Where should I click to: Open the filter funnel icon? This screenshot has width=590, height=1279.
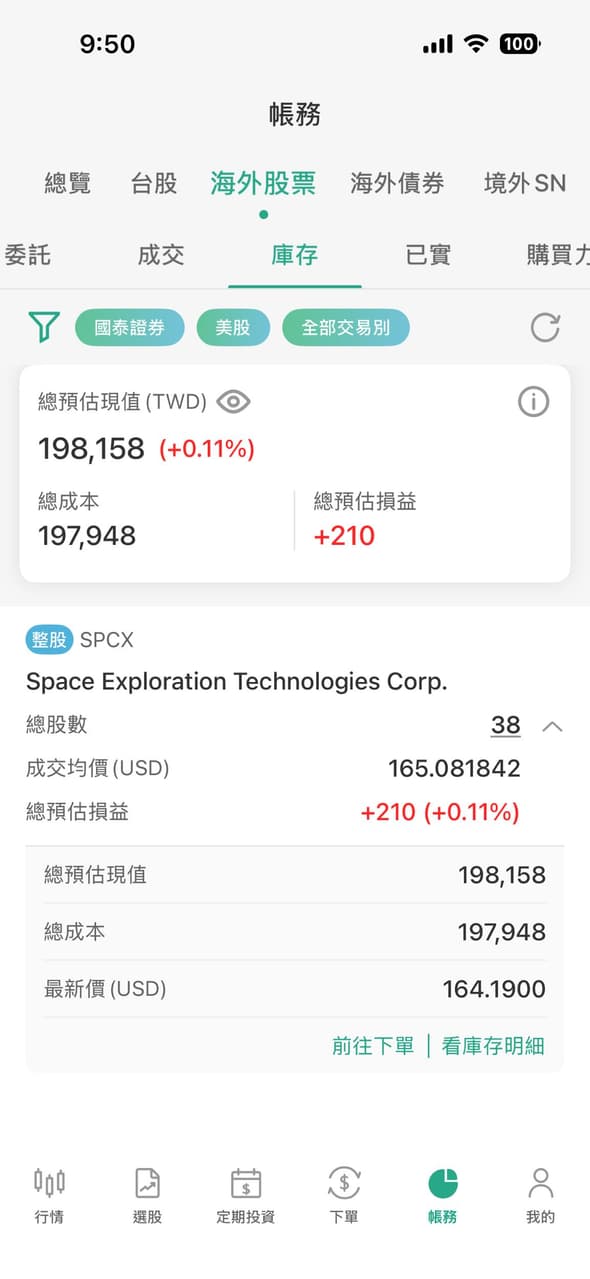coord(44,327)
